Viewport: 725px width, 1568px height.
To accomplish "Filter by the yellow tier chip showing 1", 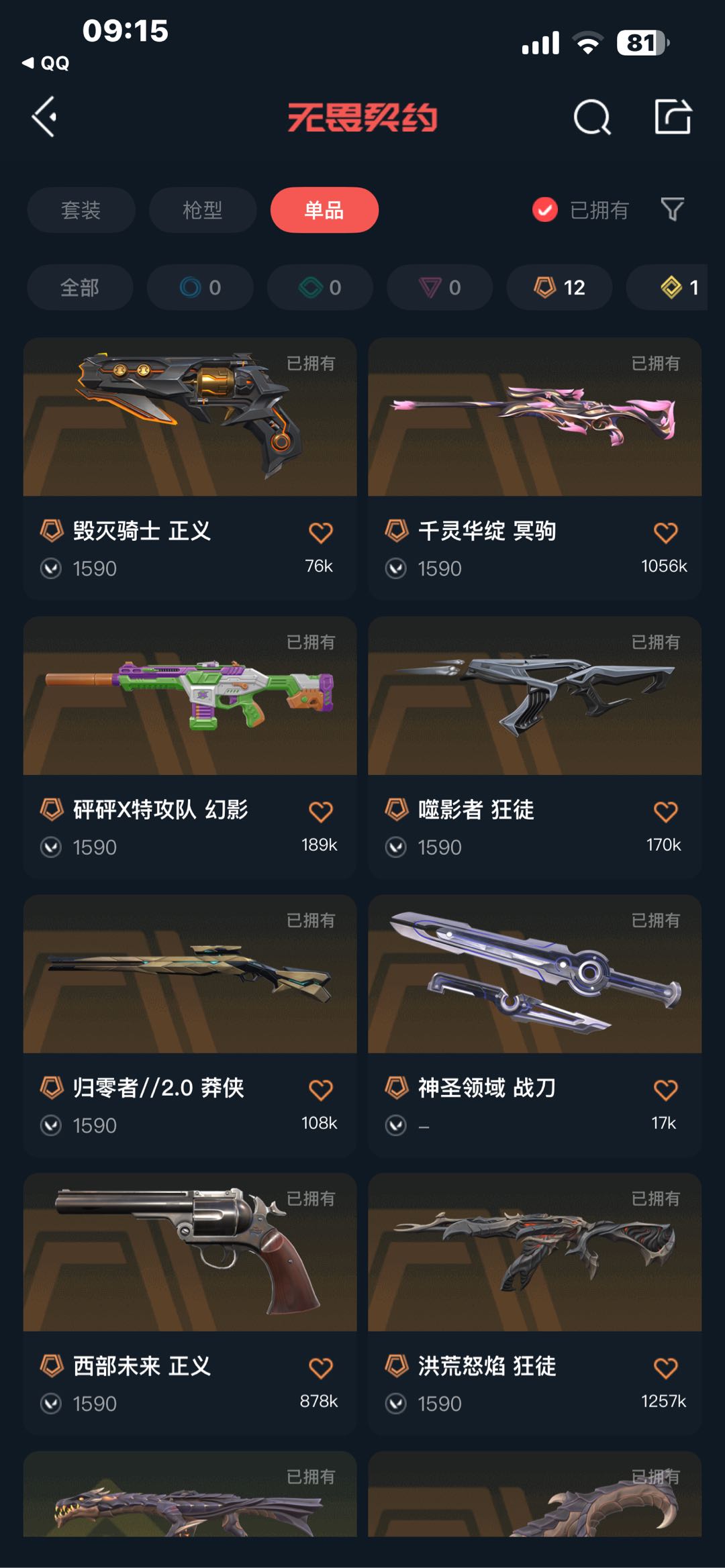I will tap(667, 287).
